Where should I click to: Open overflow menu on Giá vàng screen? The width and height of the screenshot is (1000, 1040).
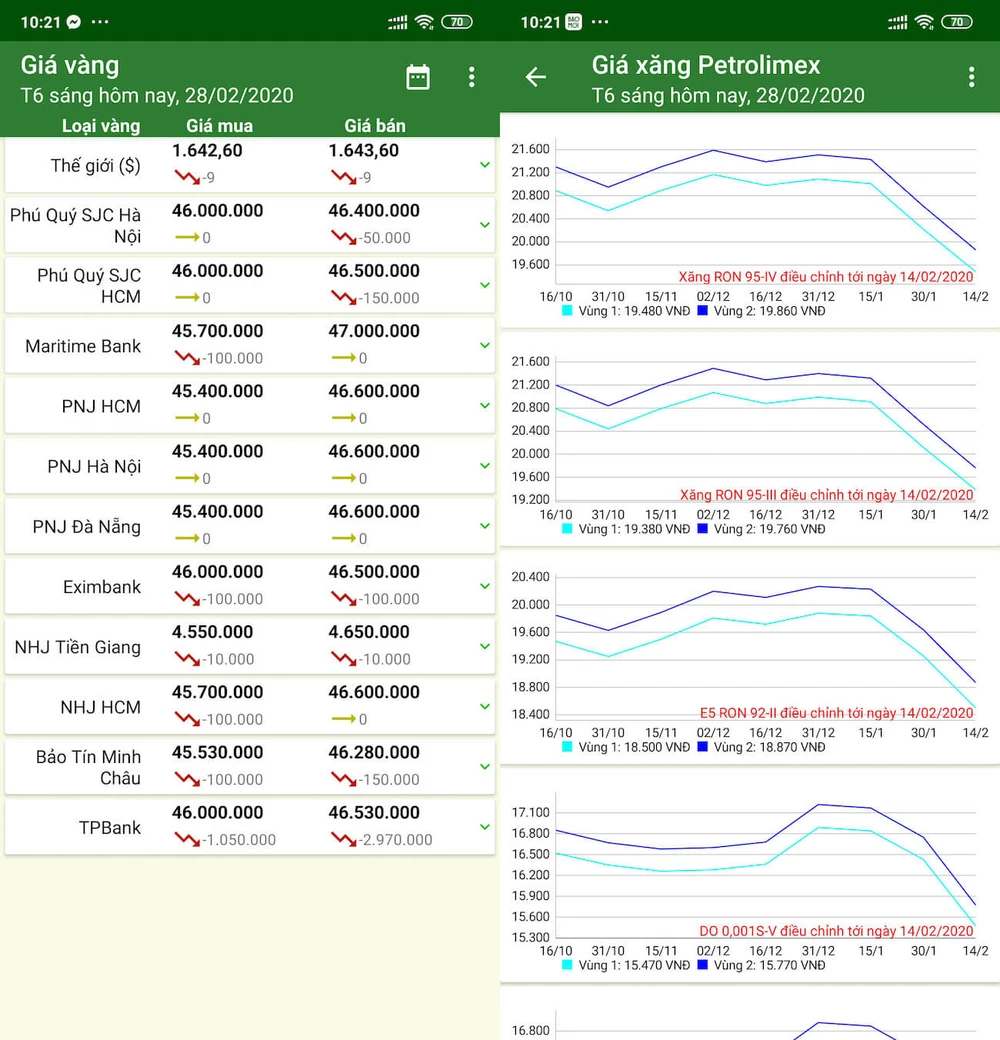coord(472,78)
